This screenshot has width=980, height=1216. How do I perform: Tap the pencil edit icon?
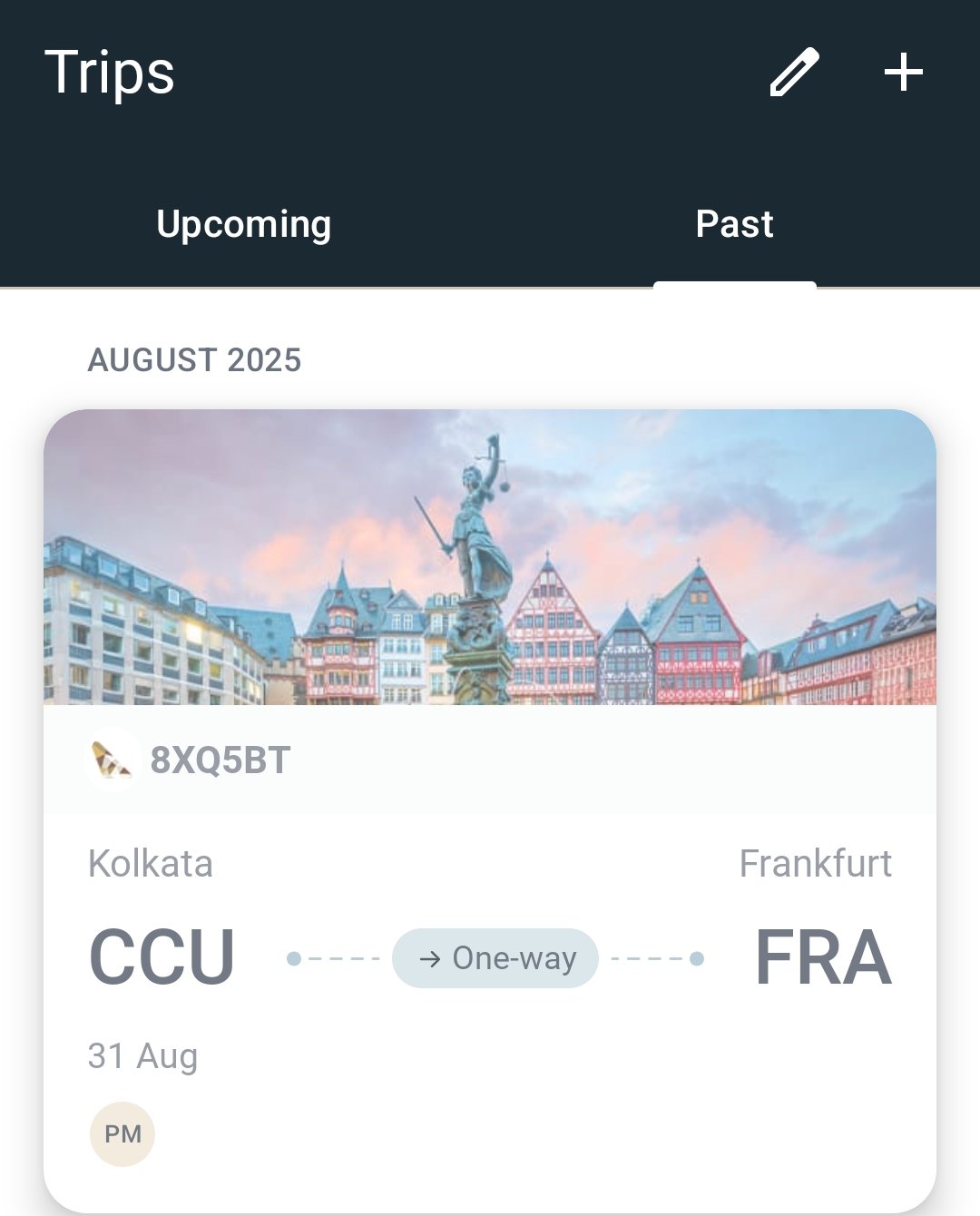pos(794,73)
